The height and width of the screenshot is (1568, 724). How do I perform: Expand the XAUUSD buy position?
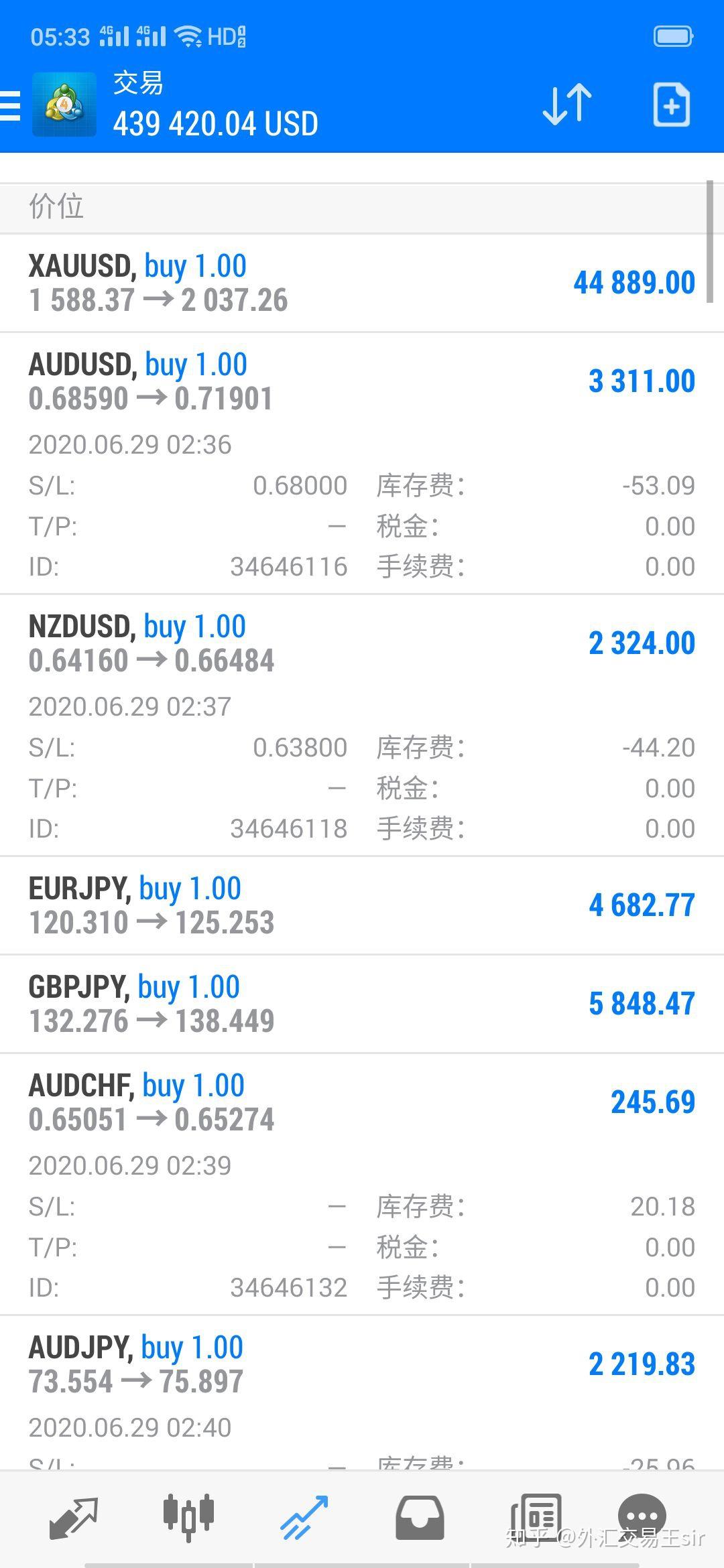tap(362, 283)
